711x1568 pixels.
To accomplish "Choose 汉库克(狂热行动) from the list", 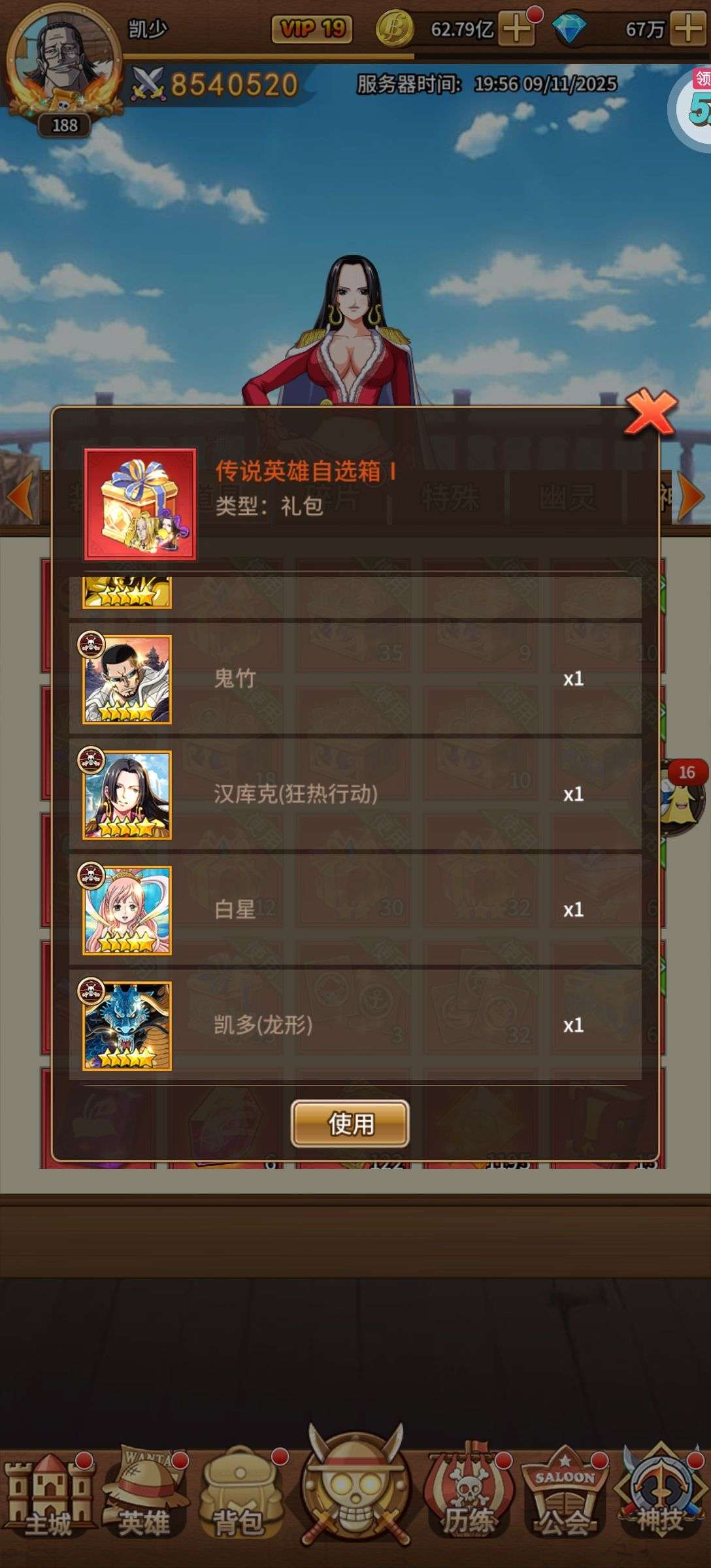I will (355, 794).
